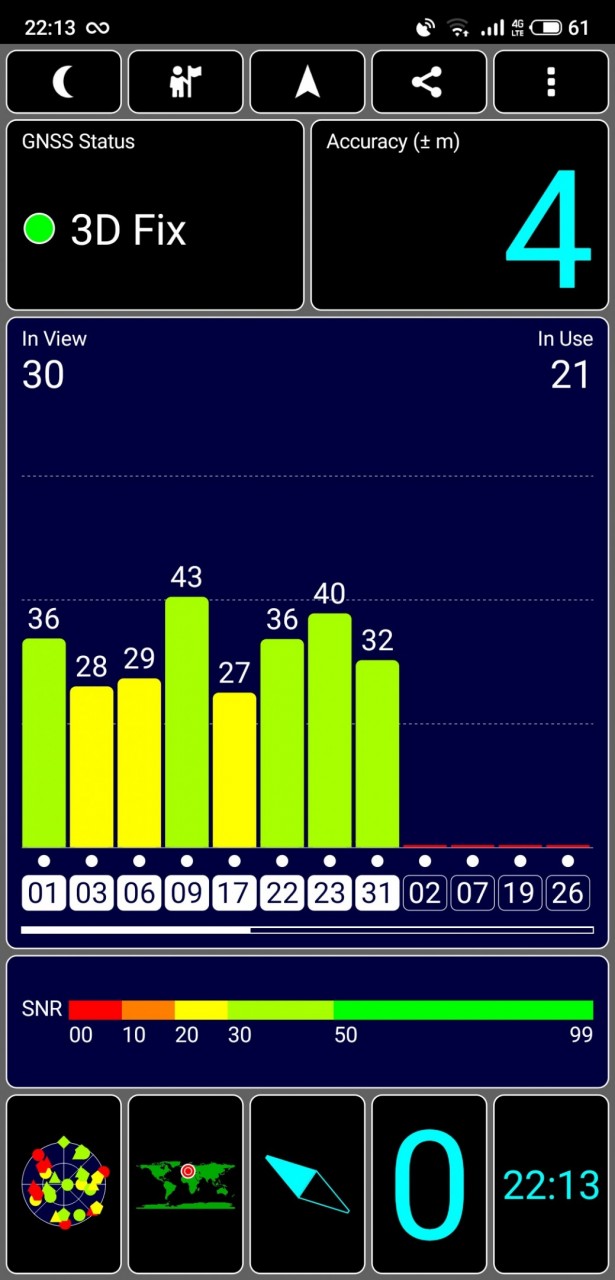Toggle night mode with the moon icon

coord(64,82)
